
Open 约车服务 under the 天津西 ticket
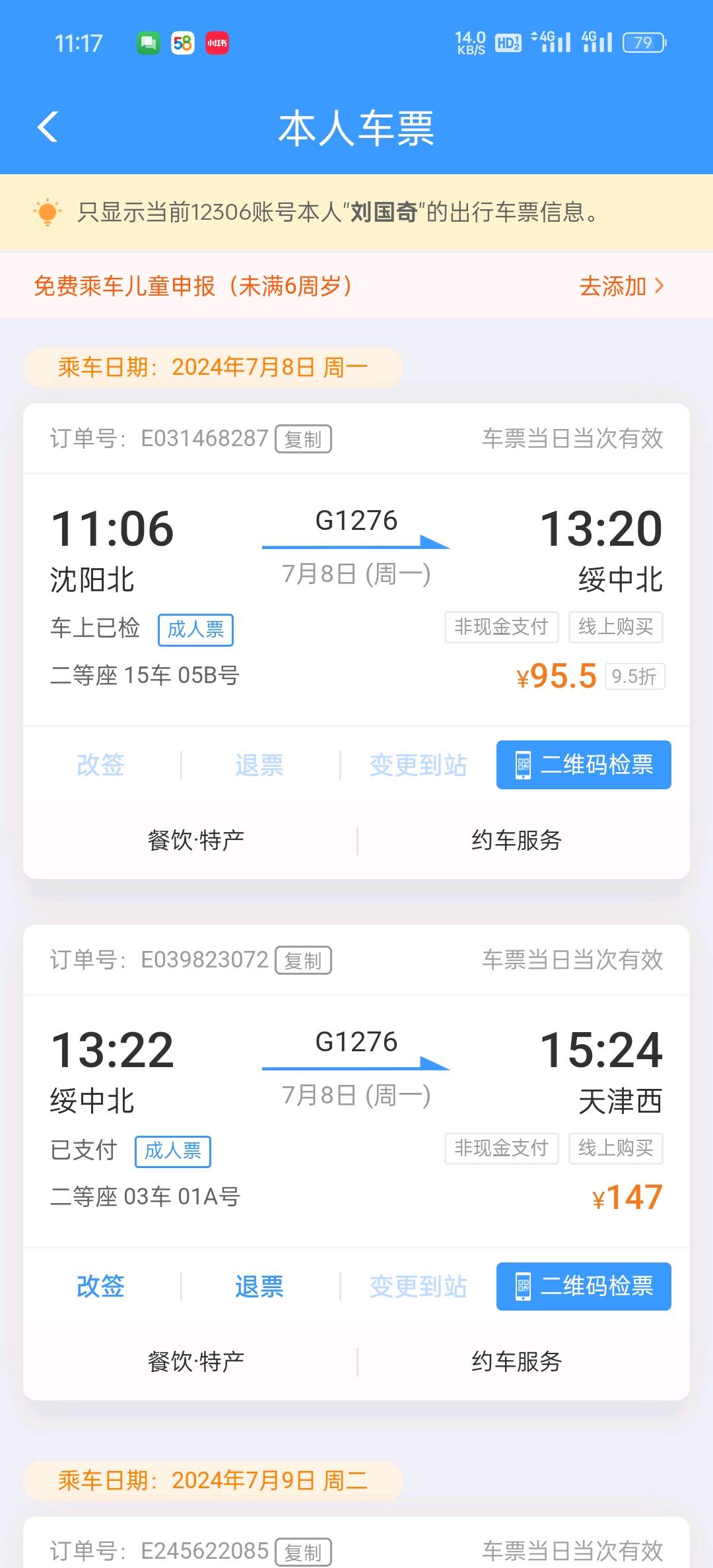(516, 1361)
